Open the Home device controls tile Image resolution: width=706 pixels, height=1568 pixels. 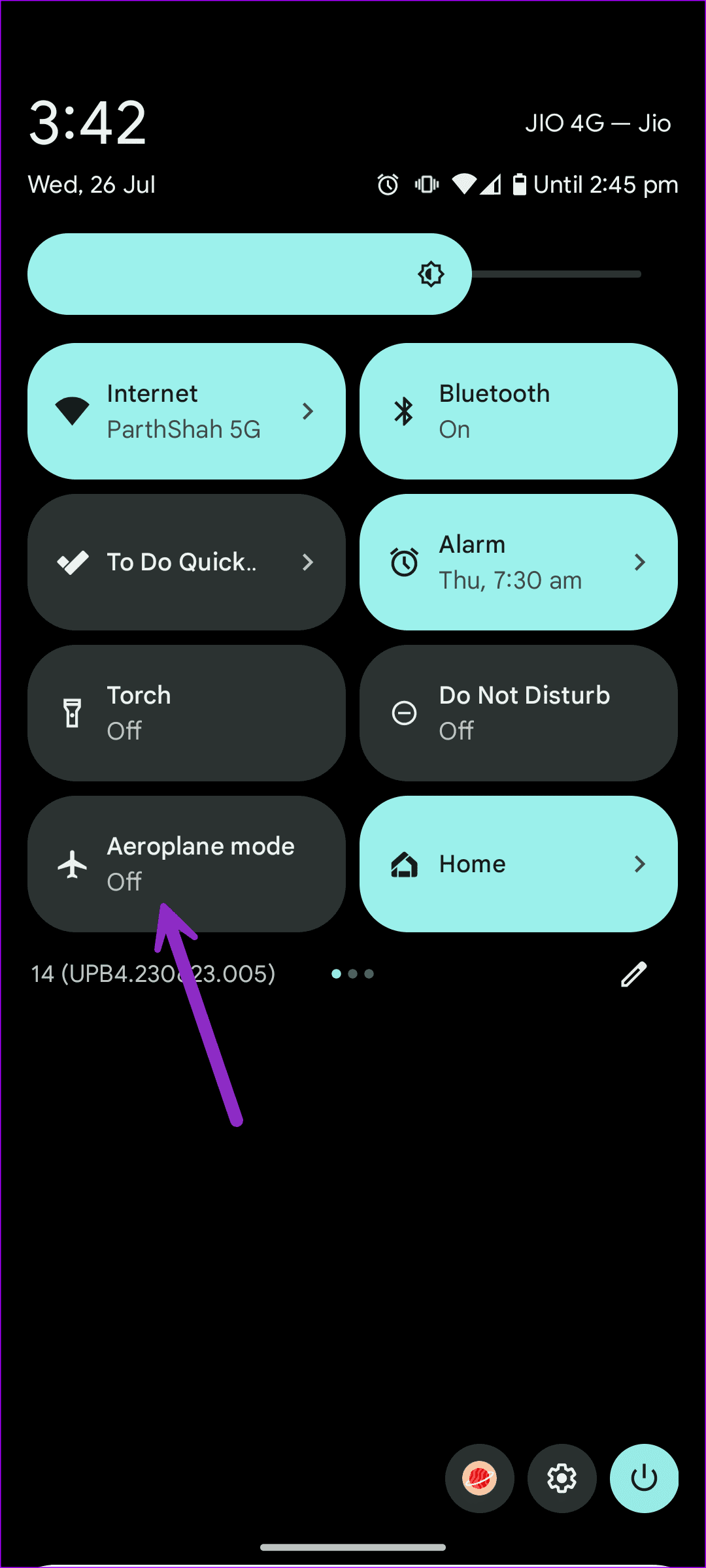tap(518, 864)
